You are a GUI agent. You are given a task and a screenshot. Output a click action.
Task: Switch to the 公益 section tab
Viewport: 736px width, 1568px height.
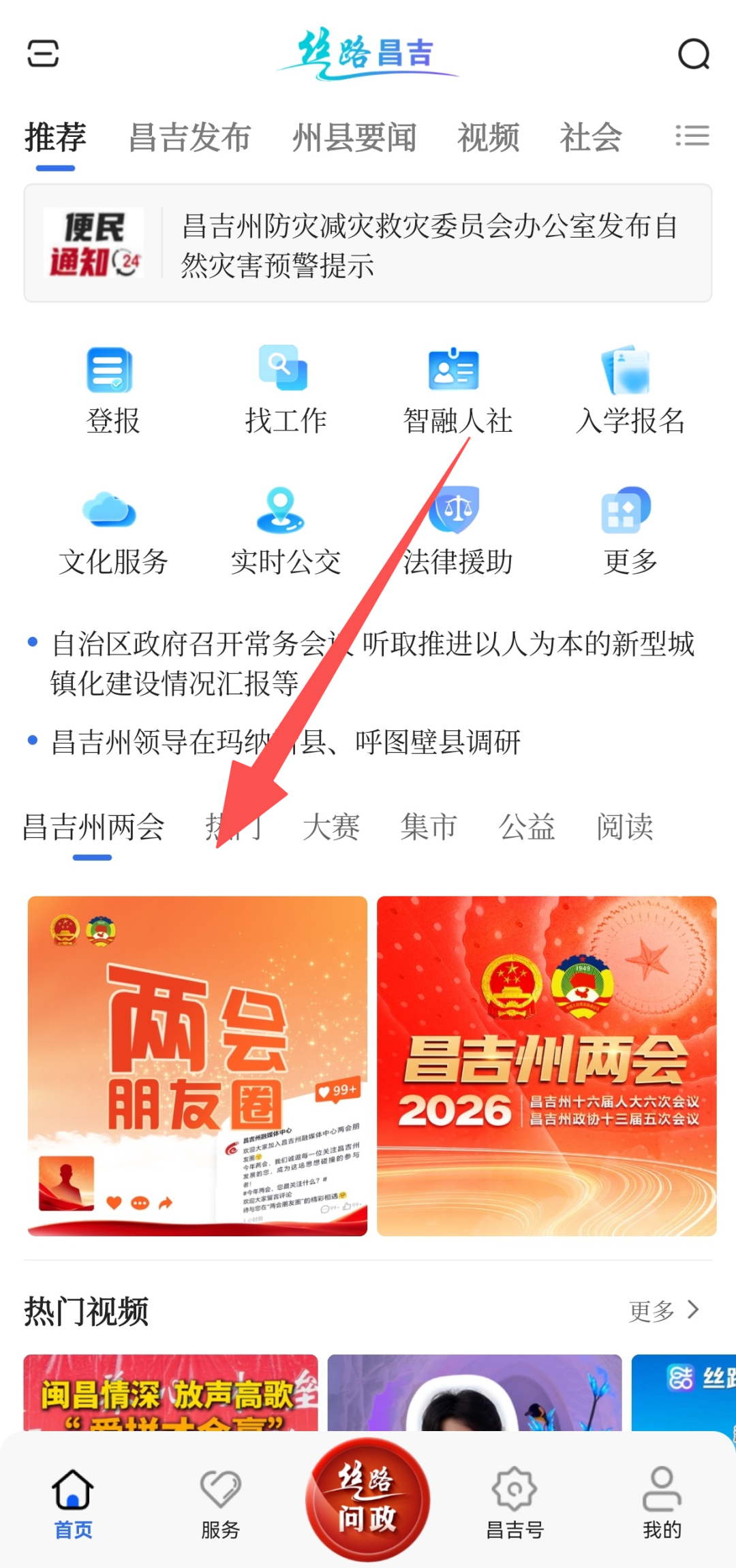527,828
